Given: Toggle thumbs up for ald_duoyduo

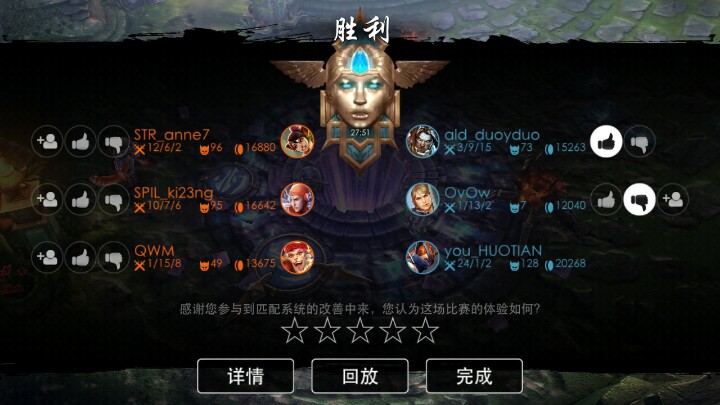Looking at the screenshot, I should tap(605, 142).
